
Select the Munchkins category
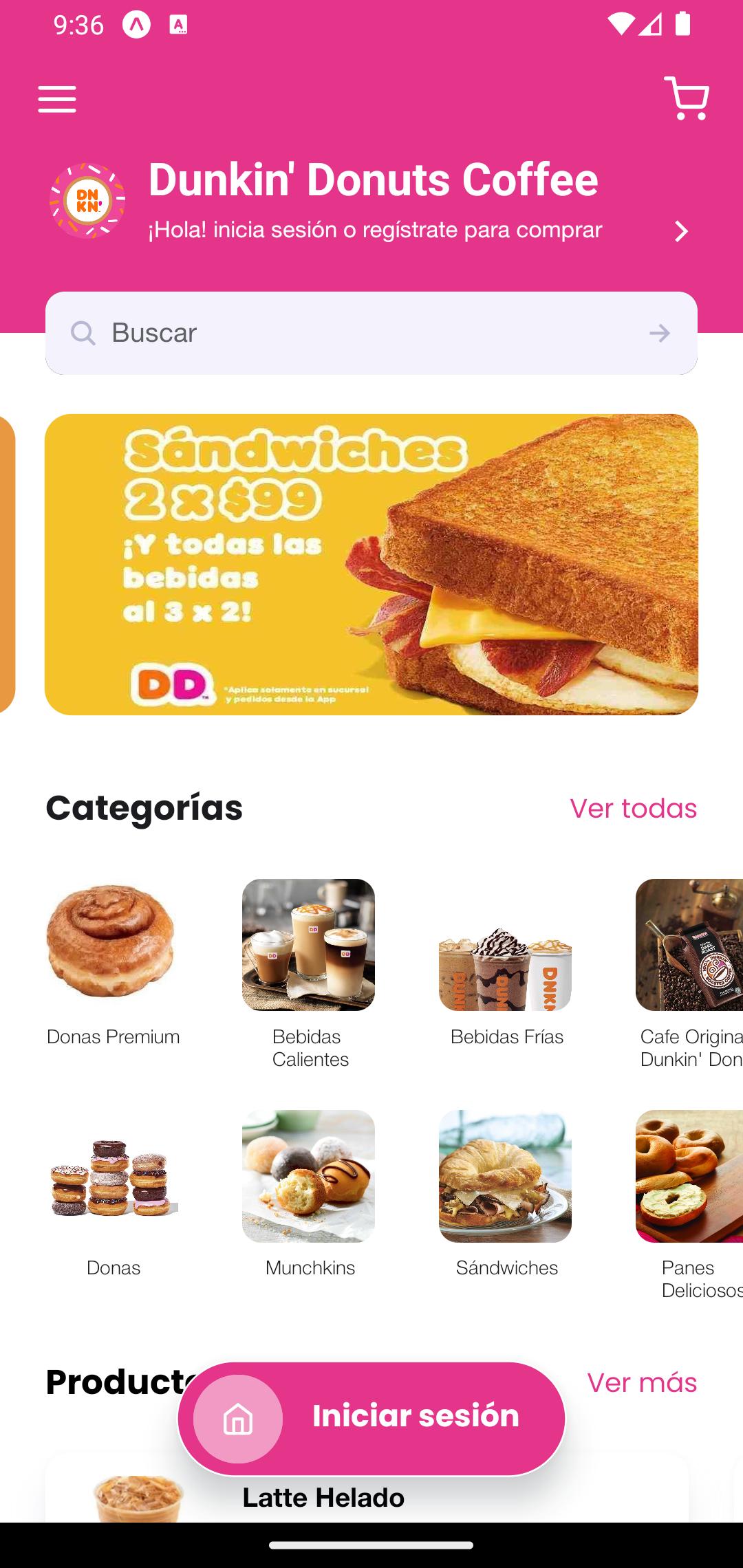point(308,1177)
